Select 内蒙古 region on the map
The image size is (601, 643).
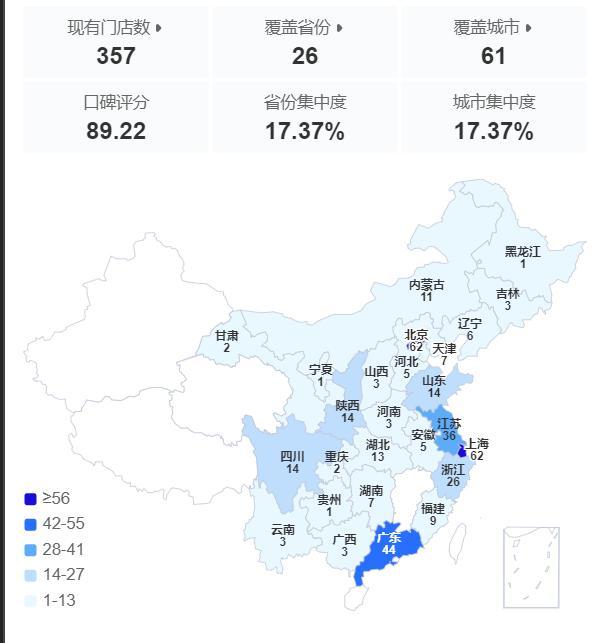(426, 290)
